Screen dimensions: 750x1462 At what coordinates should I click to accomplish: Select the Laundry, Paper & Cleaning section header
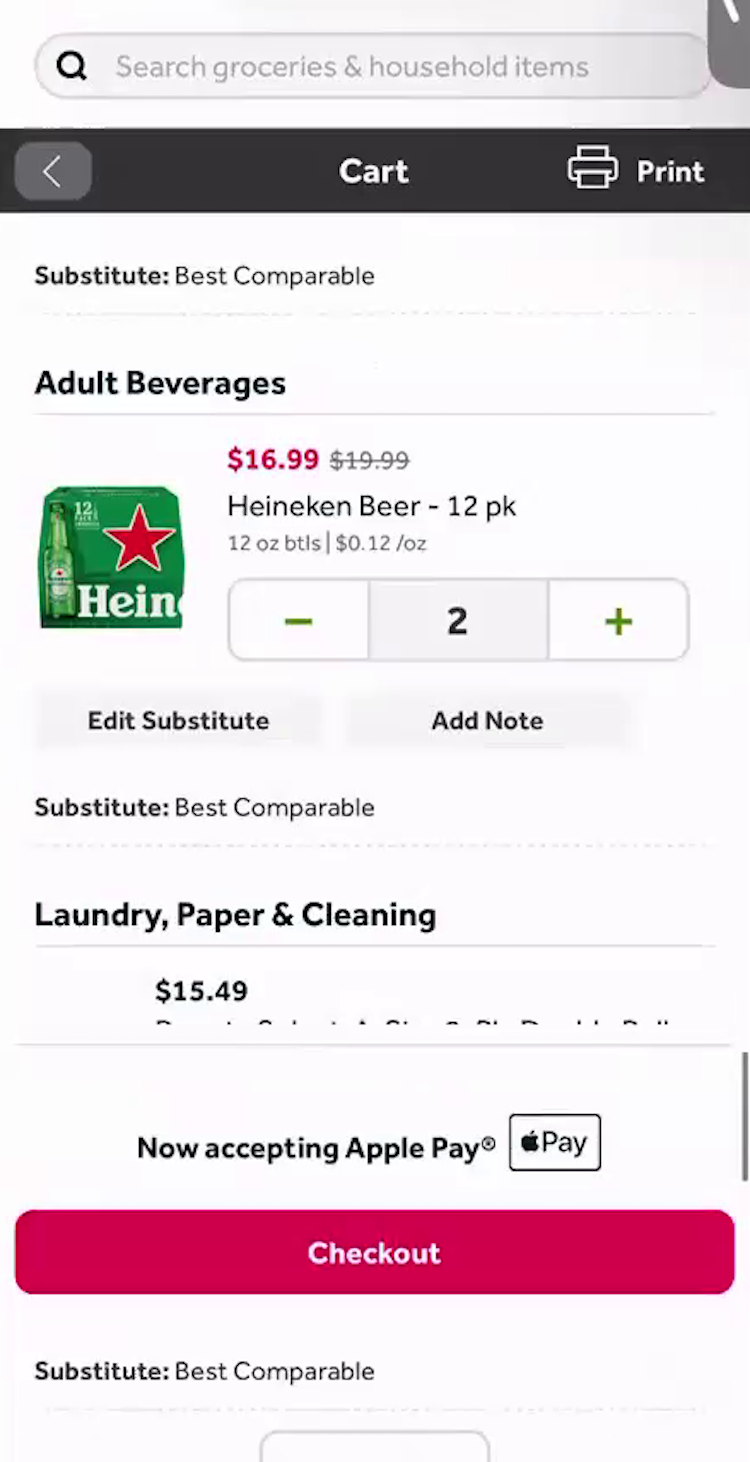(x=235, y=913)
